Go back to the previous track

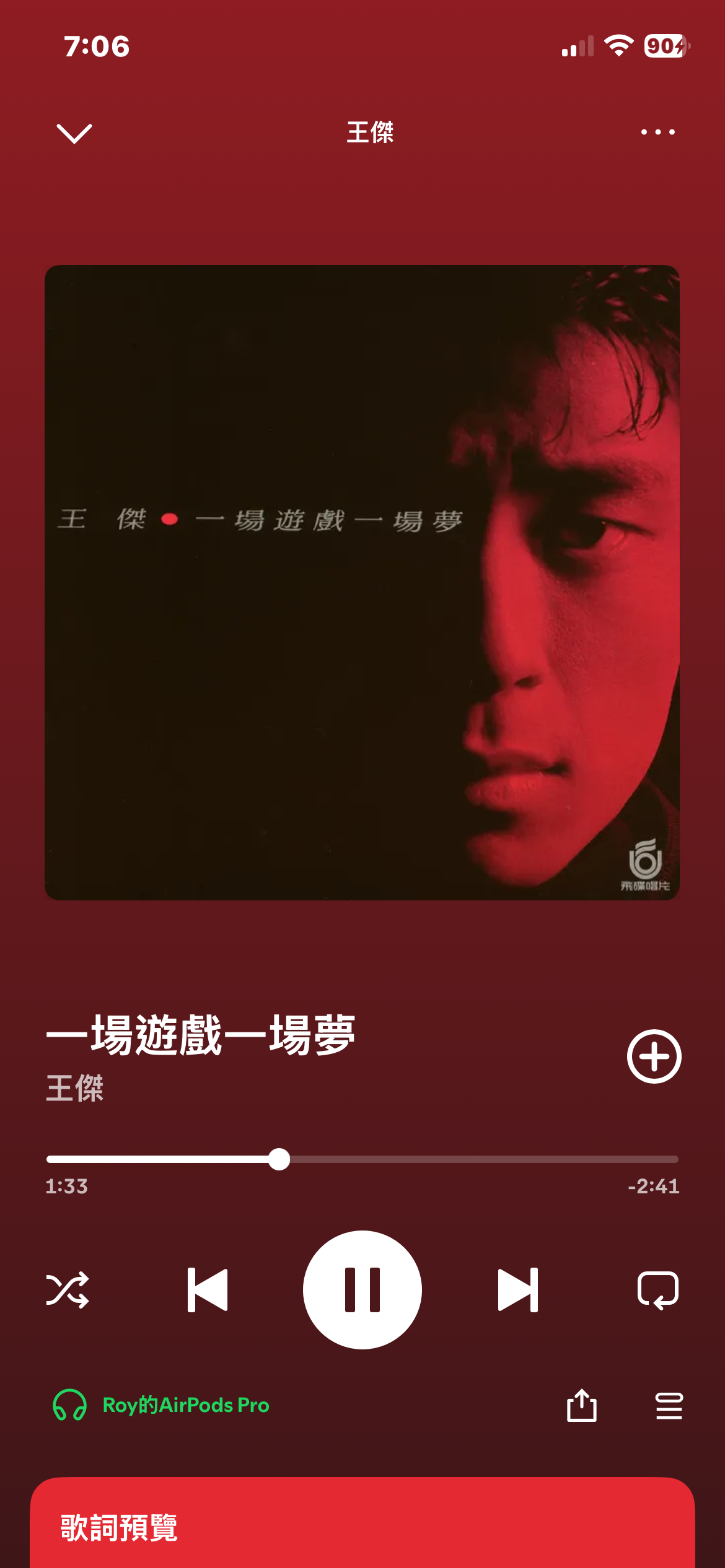coord(208,1290)
